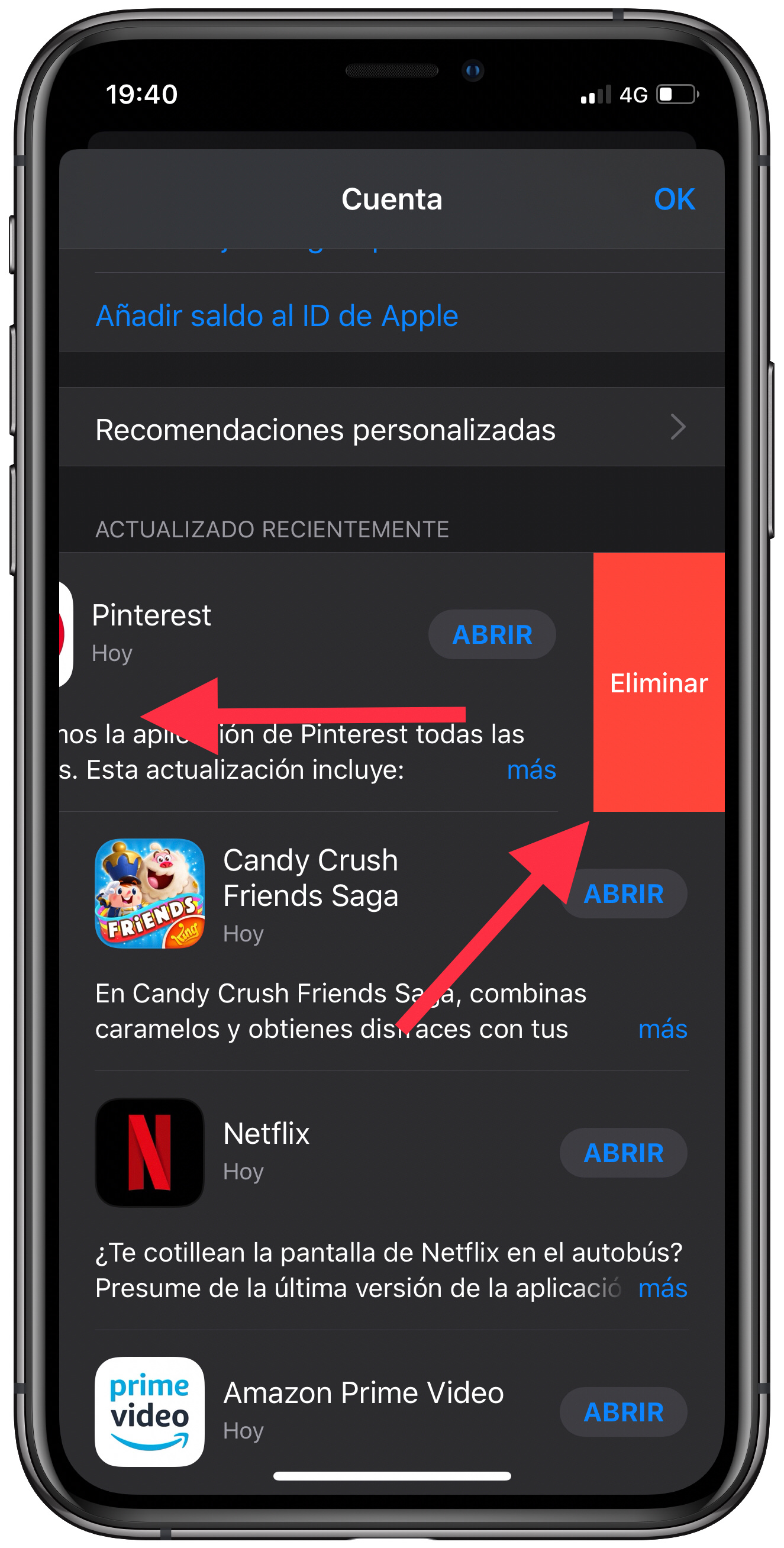Tap OK to close the Cuenta sheet
Viewport: 784px width, 1548px height.
[x=673, y=199]
